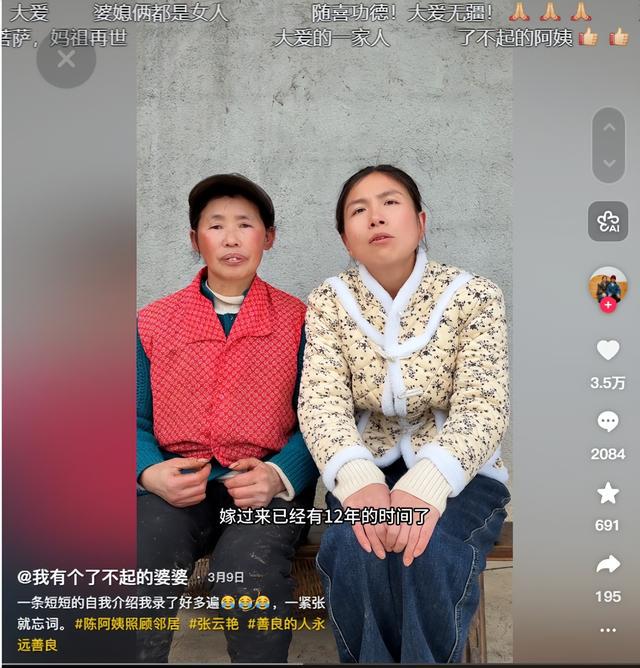Screen dimensions: 640x668
Task: Open the hashtag #陈阿姨照顾邻居
Action: 128,623
